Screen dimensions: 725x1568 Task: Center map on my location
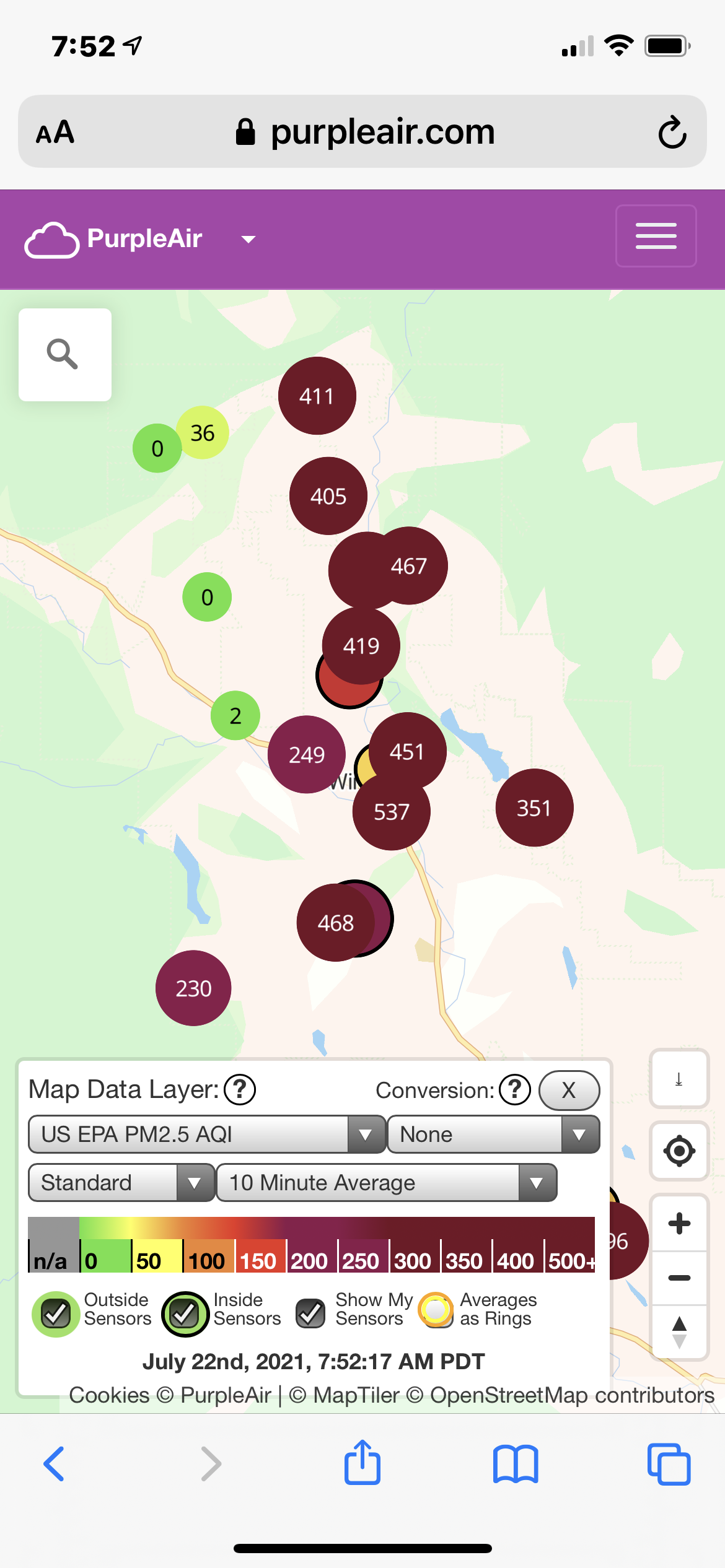coord(679,1151)
